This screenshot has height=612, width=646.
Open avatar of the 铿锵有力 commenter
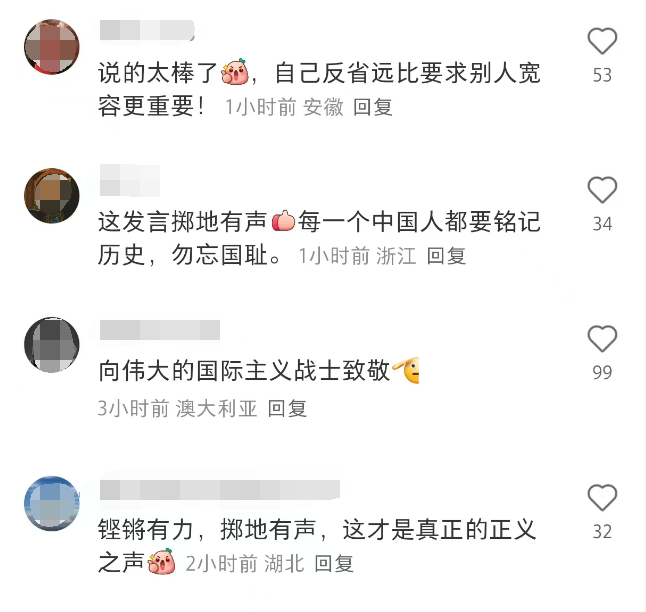[x=51, y=503]
